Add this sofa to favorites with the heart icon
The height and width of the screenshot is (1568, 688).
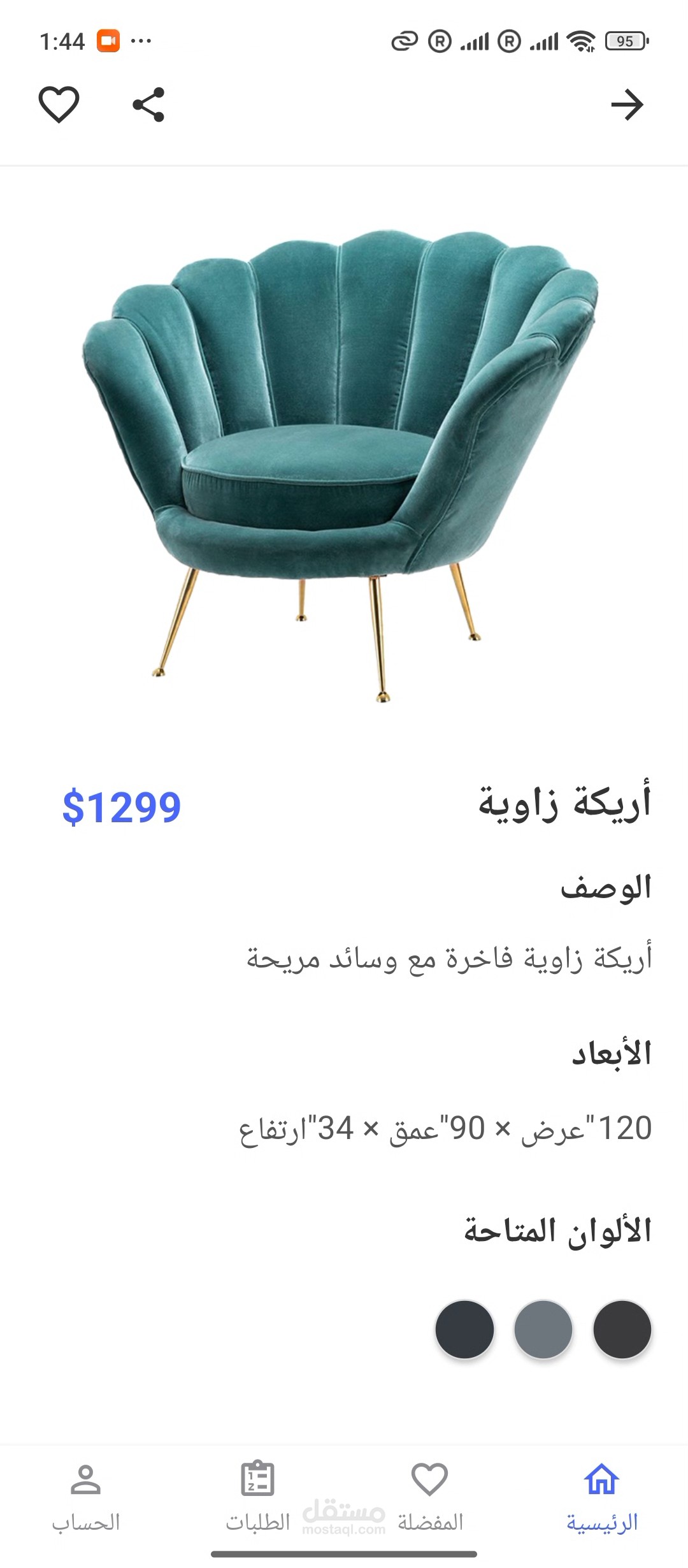click(59, 105)
